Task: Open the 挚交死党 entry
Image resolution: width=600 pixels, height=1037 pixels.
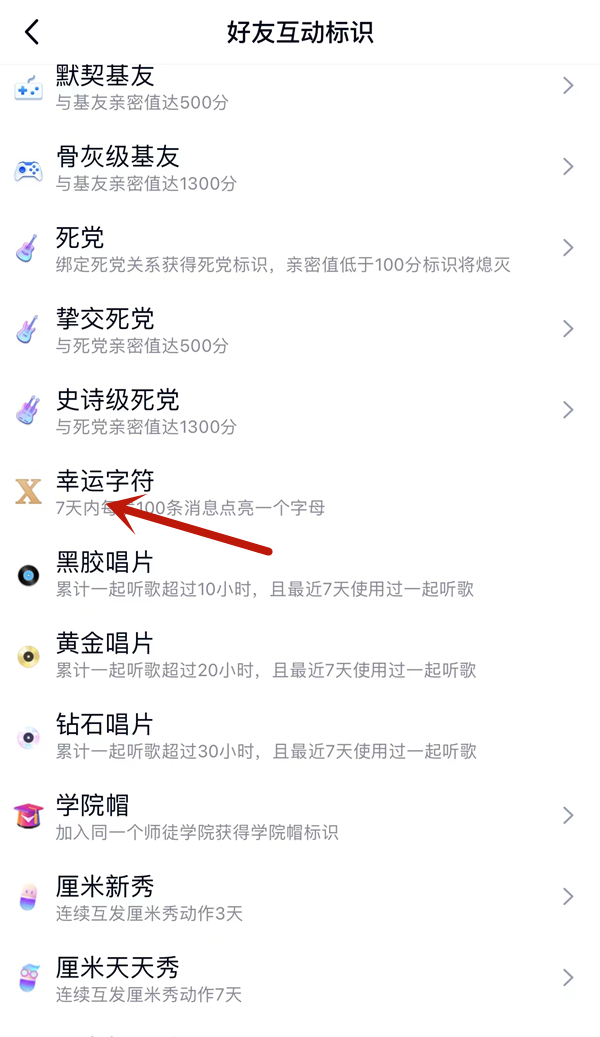Action: [300, 329]
